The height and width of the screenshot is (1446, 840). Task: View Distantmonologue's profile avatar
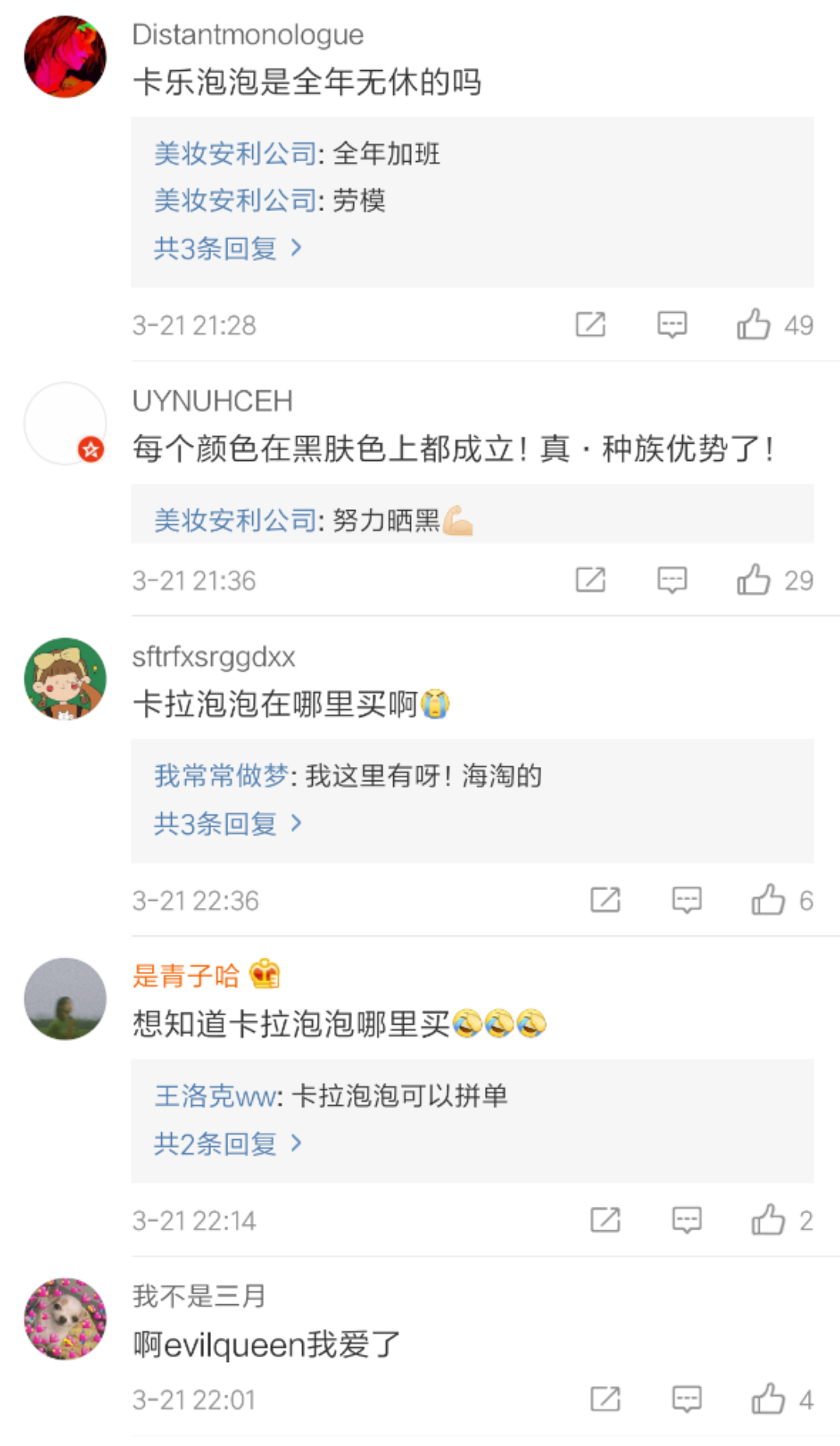[x=65, y=57]
